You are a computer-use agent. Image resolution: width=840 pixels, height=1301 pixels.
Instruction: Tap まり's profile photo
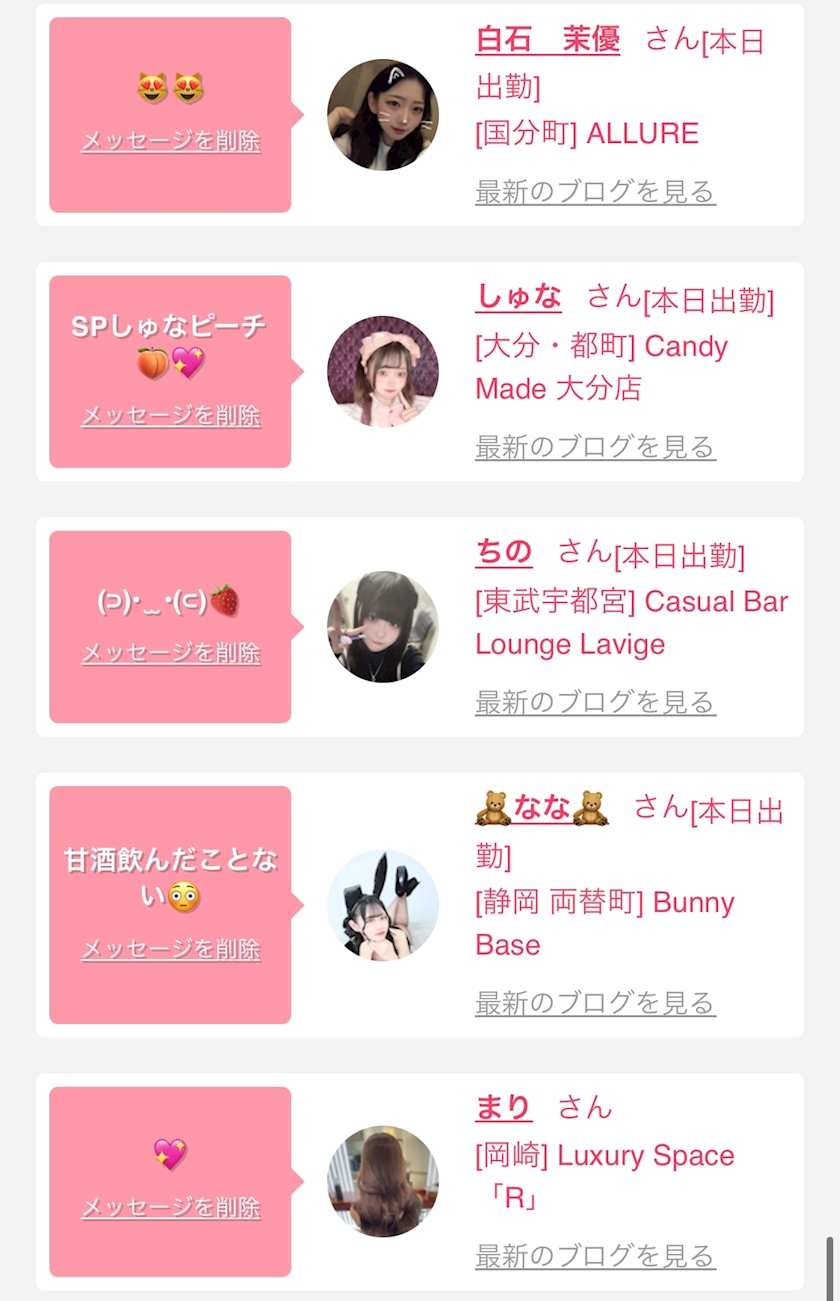click(382, 1181)
